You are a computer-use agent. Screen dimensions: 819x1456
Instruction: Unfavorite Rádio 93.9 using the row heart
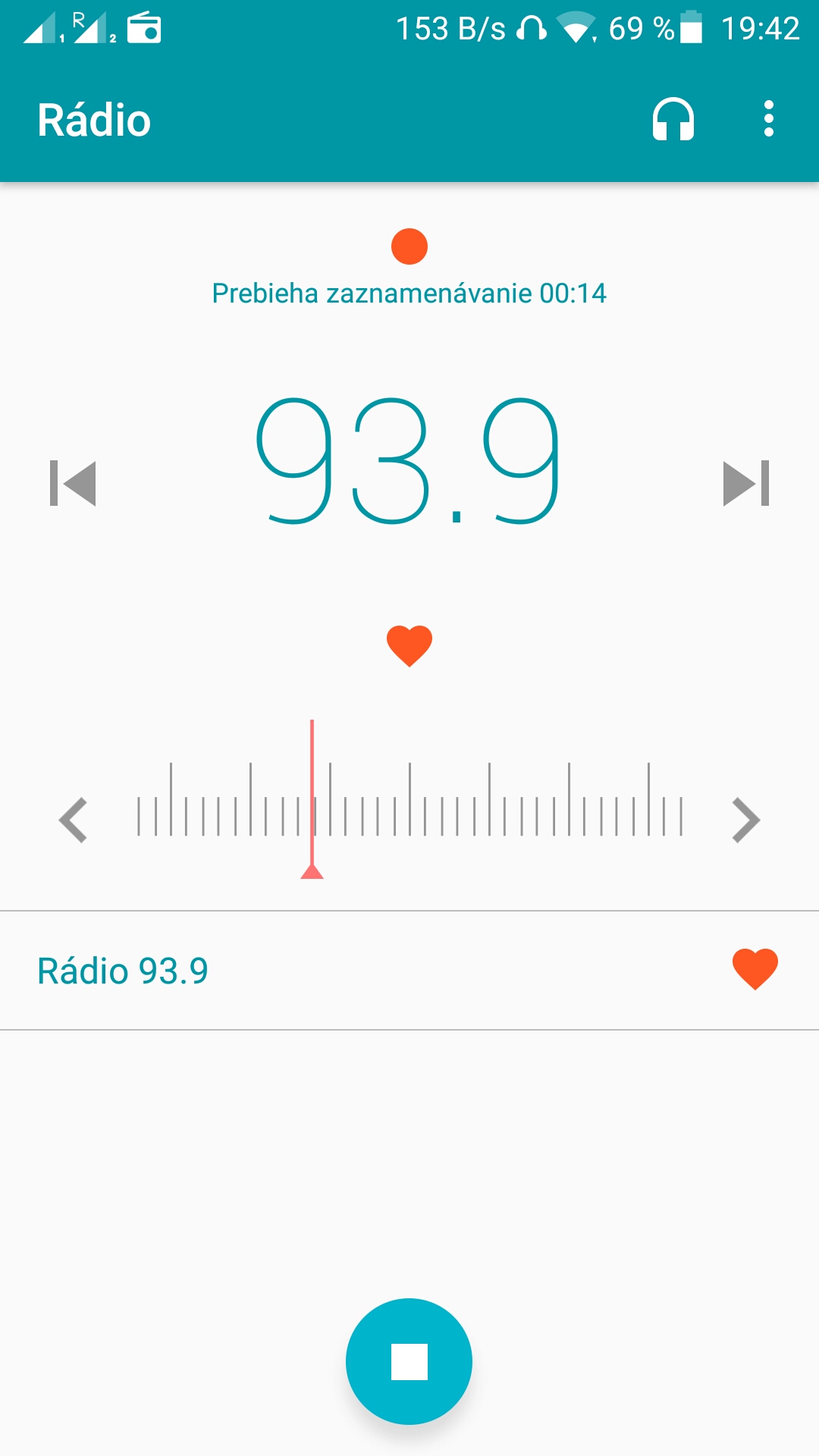(755, 969)
